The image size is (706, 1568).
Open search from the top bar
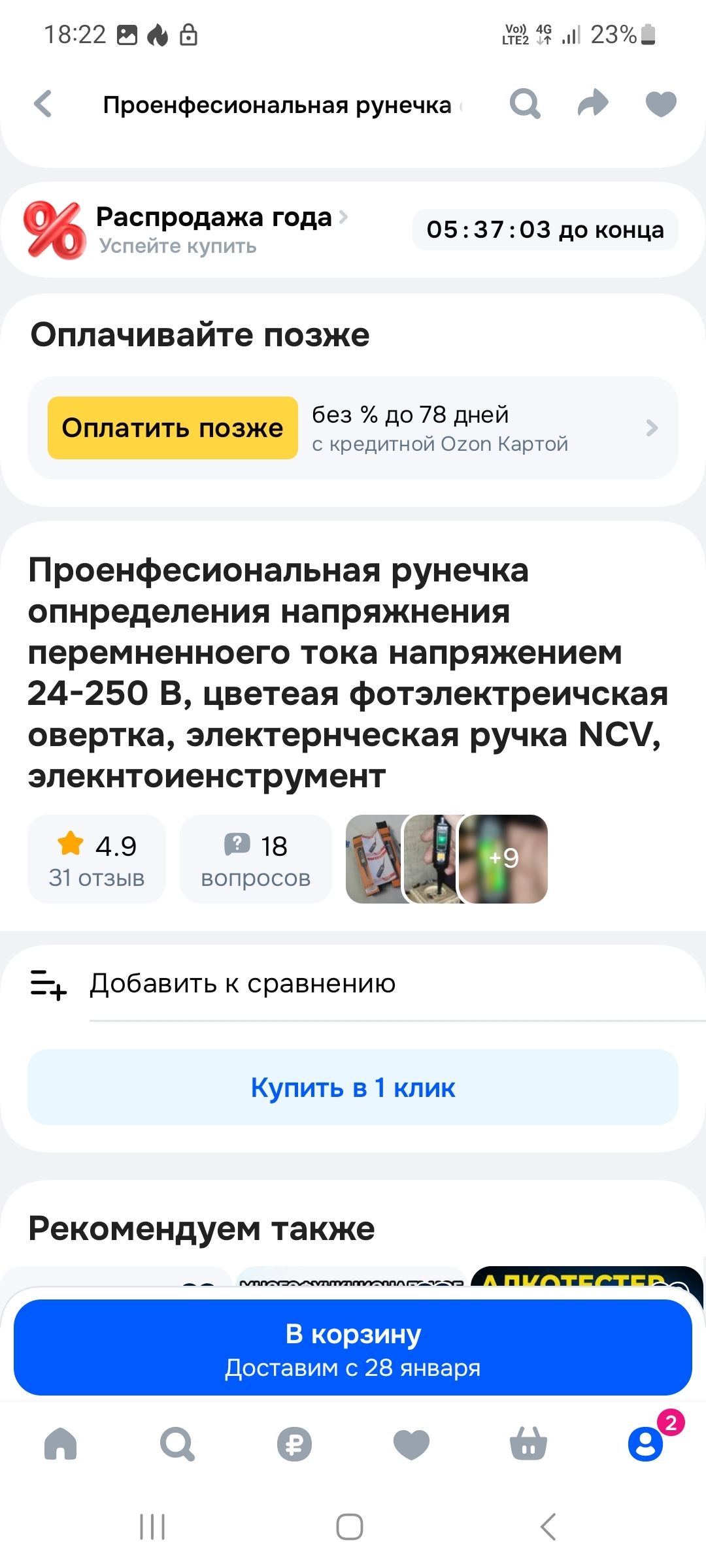525,104
